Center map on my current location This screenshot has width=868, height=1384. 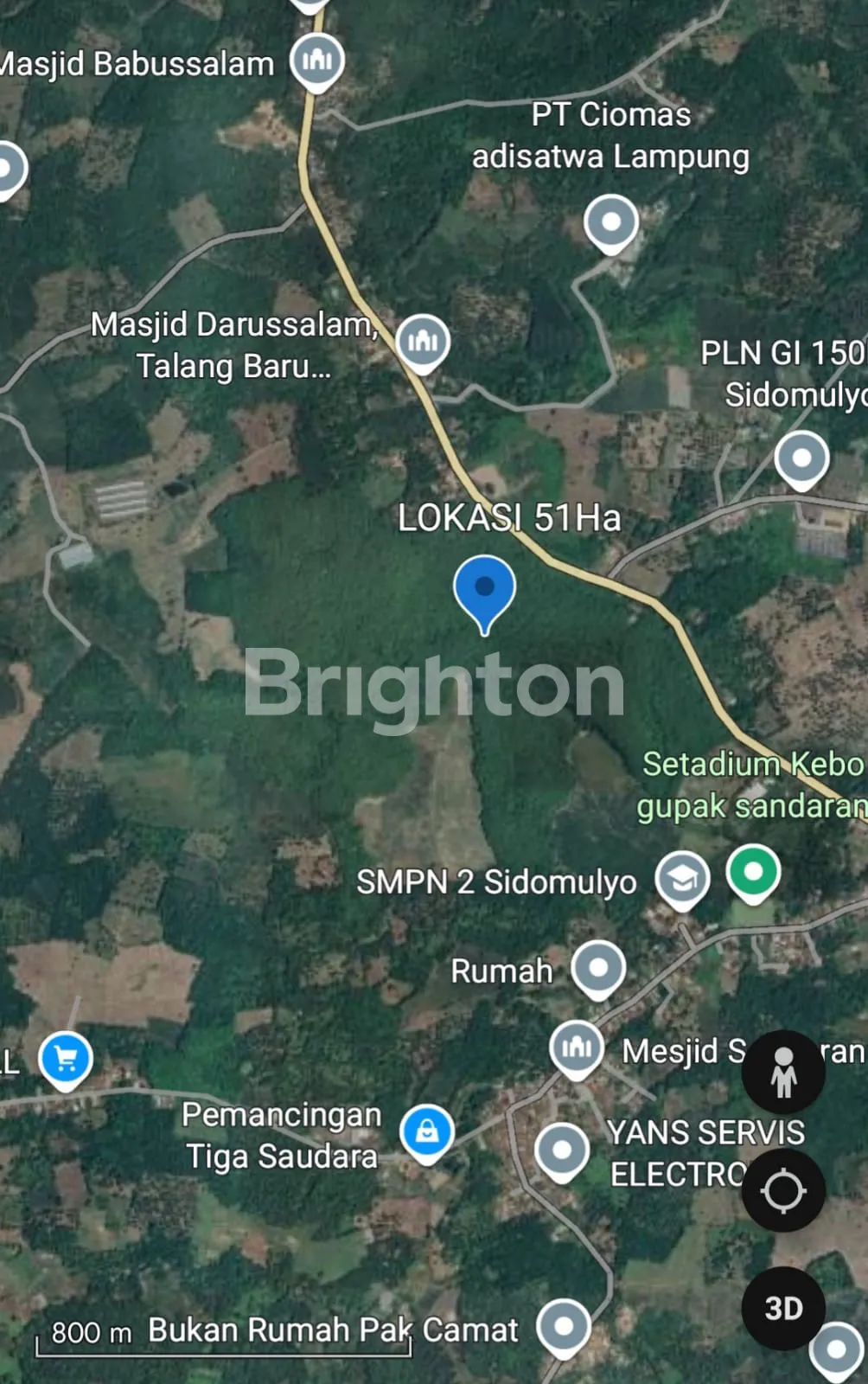tap(782, 1190)
